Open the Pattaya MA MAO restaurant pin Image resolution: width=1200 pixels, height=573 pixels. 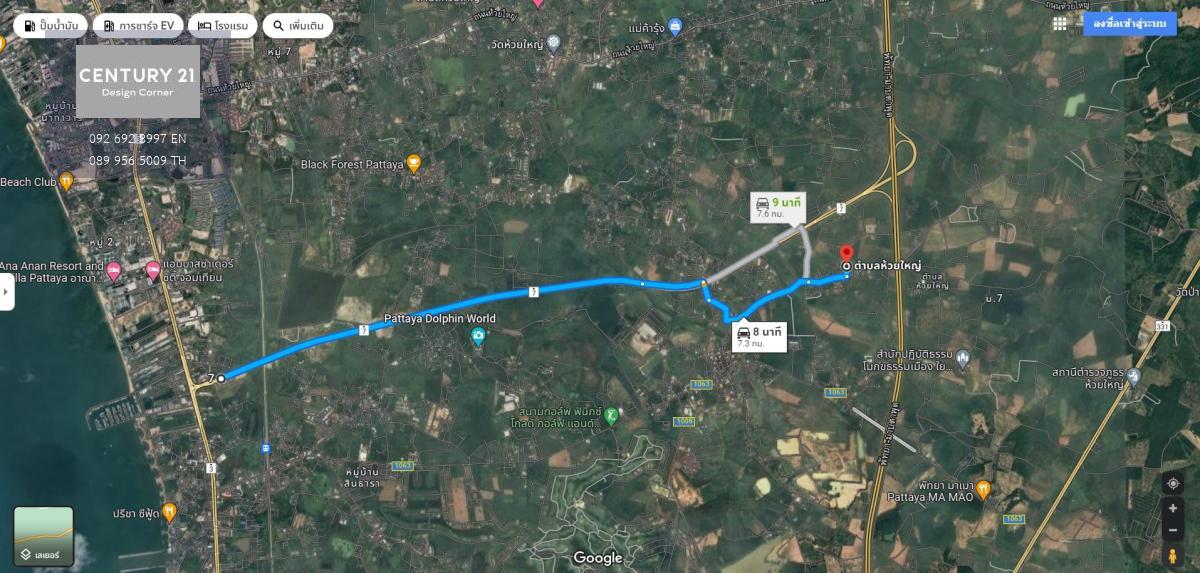[984, 488]
